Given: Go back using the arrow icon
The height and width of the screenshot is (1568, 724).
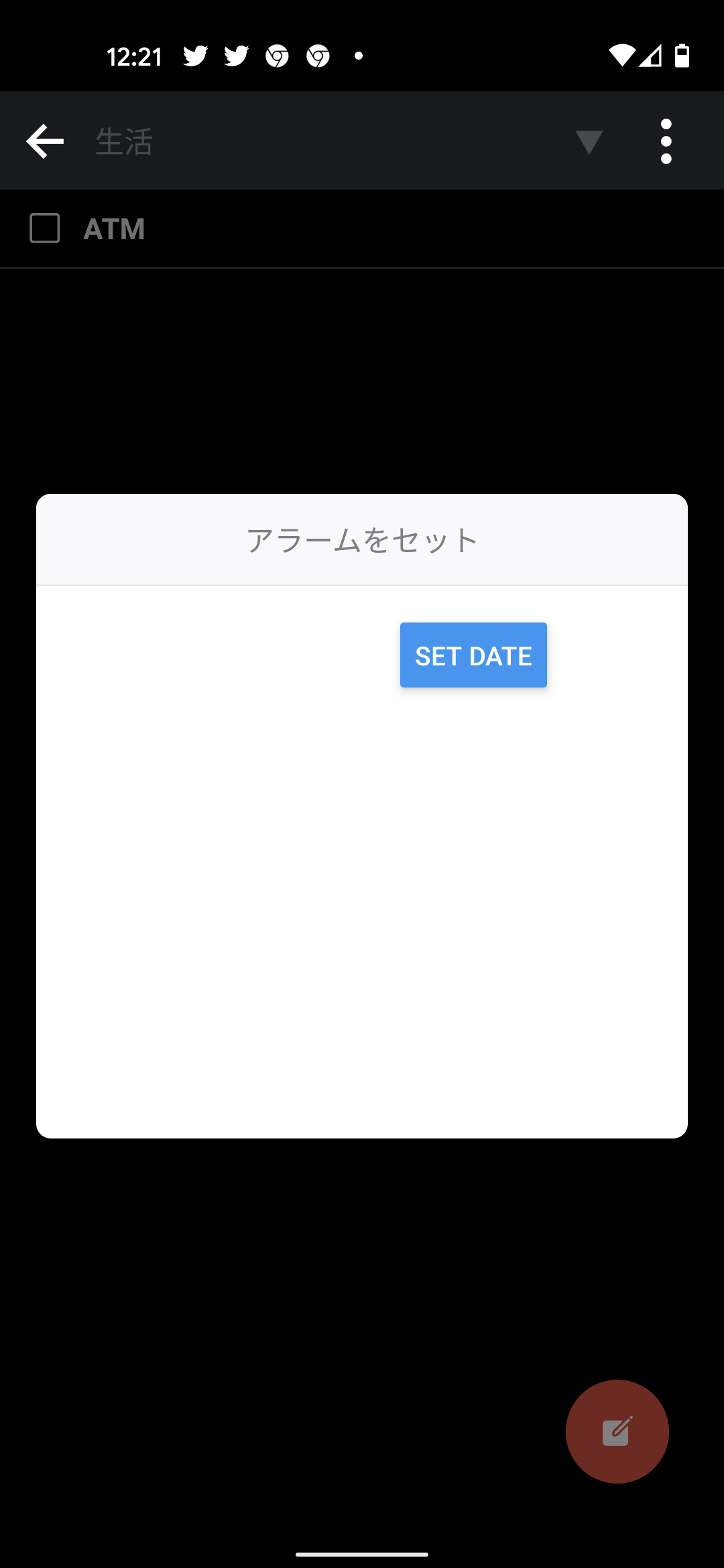Looking at the screenshot, I should 44,140.
